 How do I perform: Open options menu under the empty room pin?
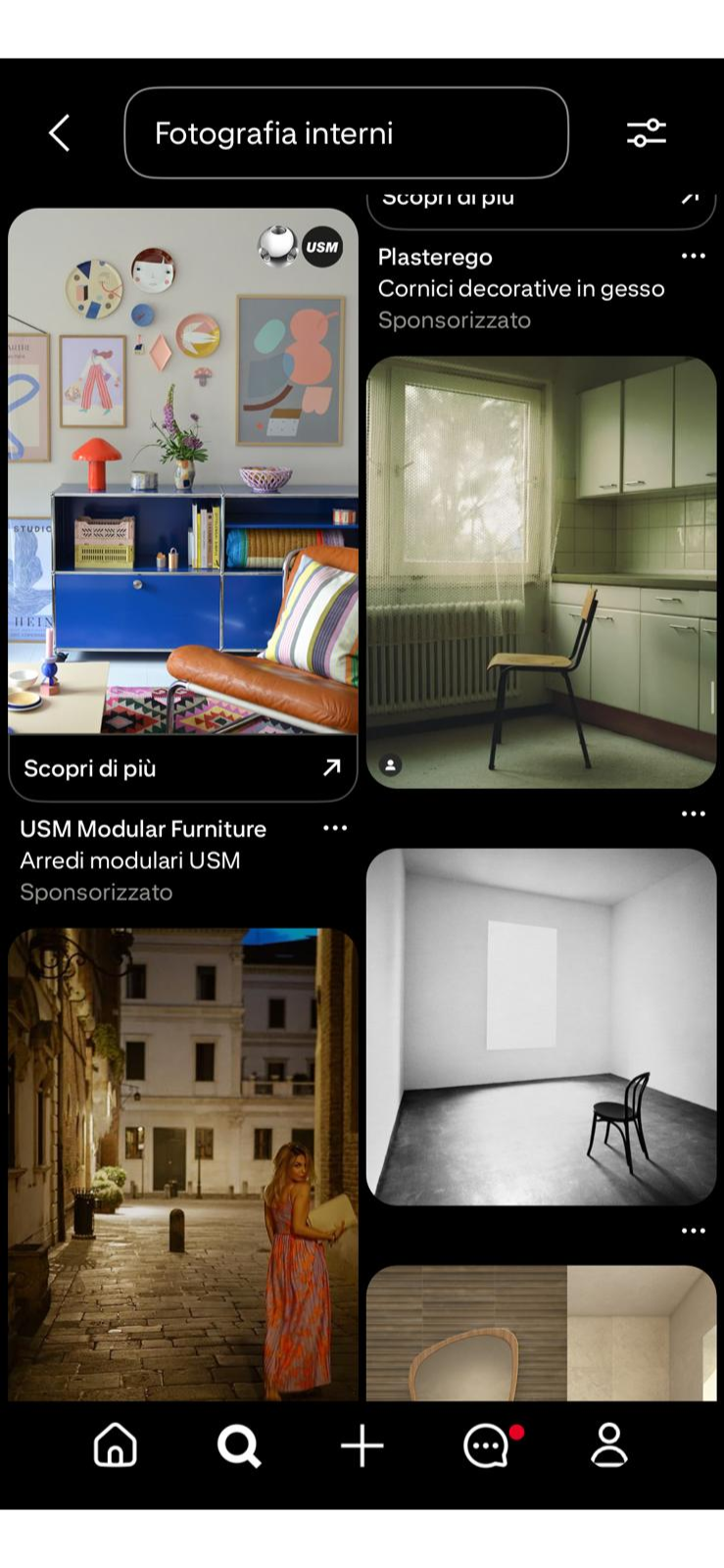tap(693, 1230)
